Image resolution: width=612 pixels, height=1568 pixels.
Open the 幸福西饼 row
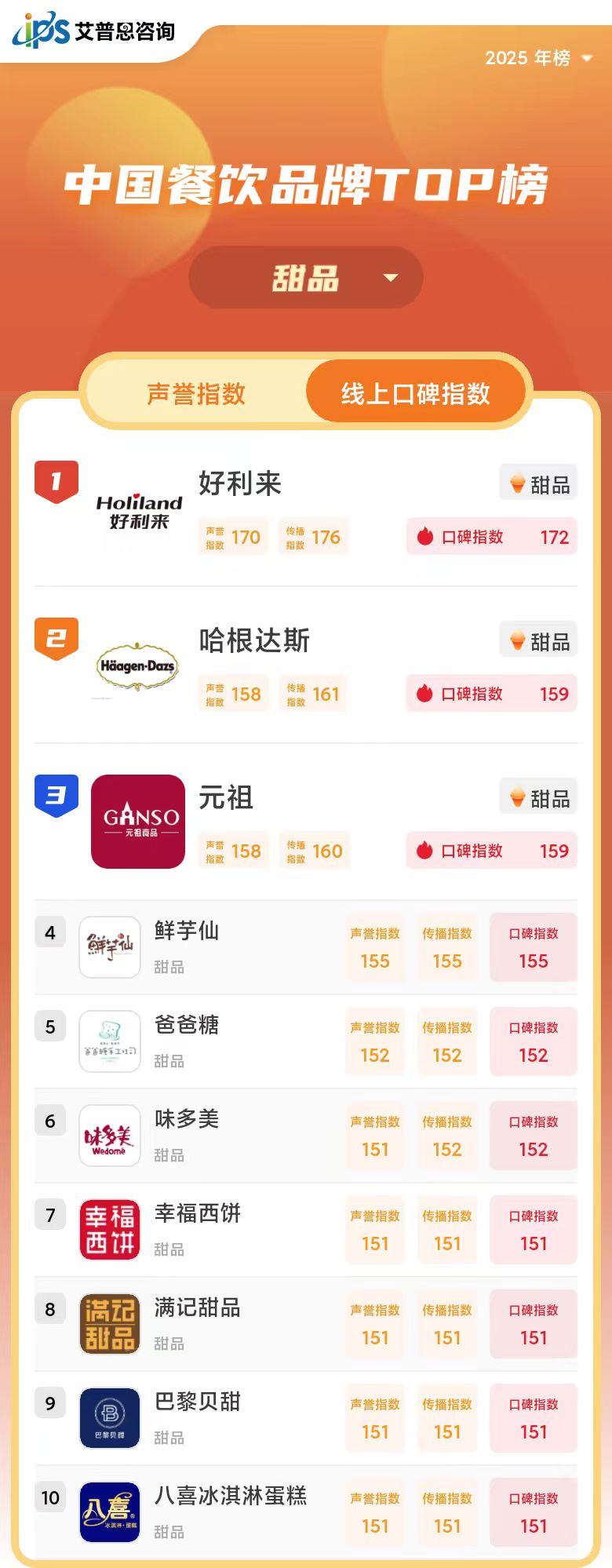pyautogui.click(x=198, y=1214)
